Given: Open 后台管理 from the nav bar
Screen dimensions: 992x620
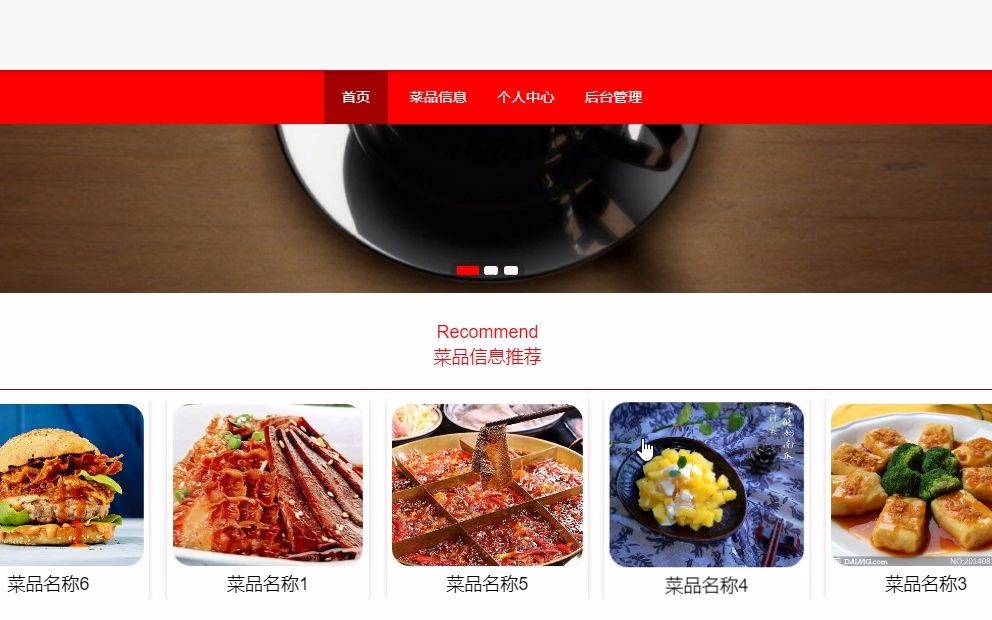Looking at the screenshot, I should tap(612, 97).
